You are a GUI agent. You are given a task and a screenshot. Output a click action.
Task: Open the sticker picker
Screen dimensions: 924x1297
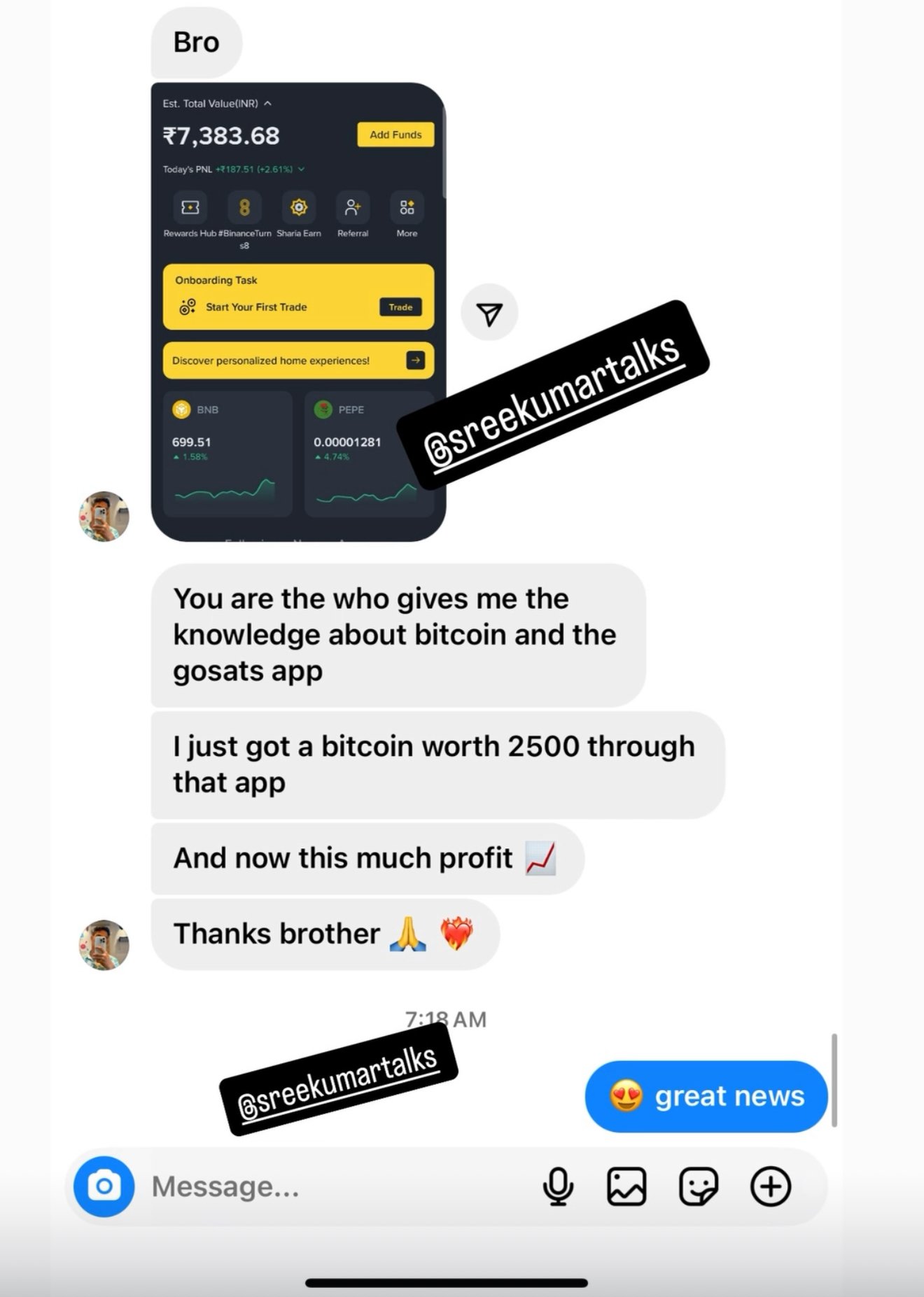pyautogui.click(x=698, y=1186)
